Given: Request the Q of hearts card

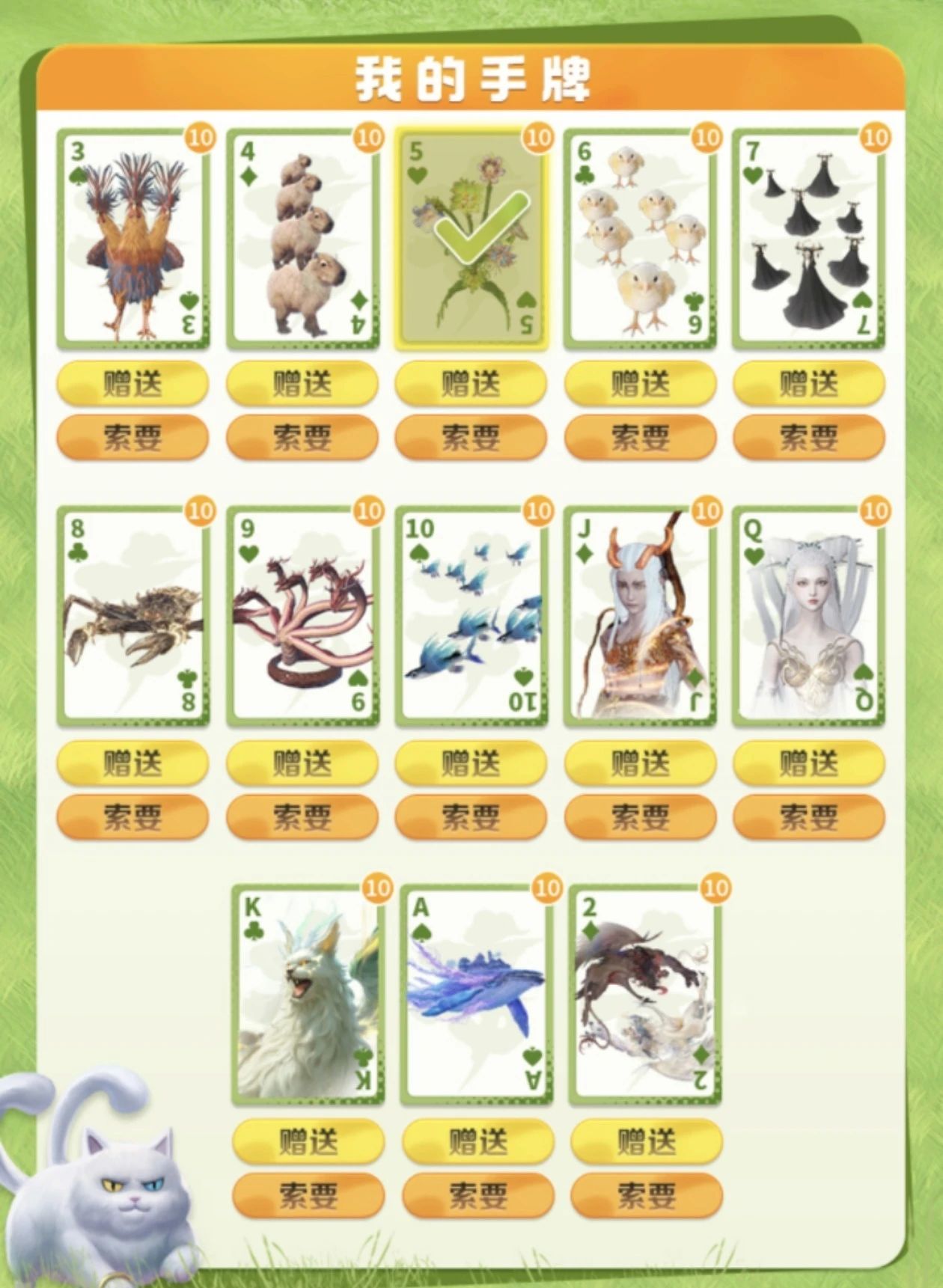Looking at the screenshot, I should (809, 817).
